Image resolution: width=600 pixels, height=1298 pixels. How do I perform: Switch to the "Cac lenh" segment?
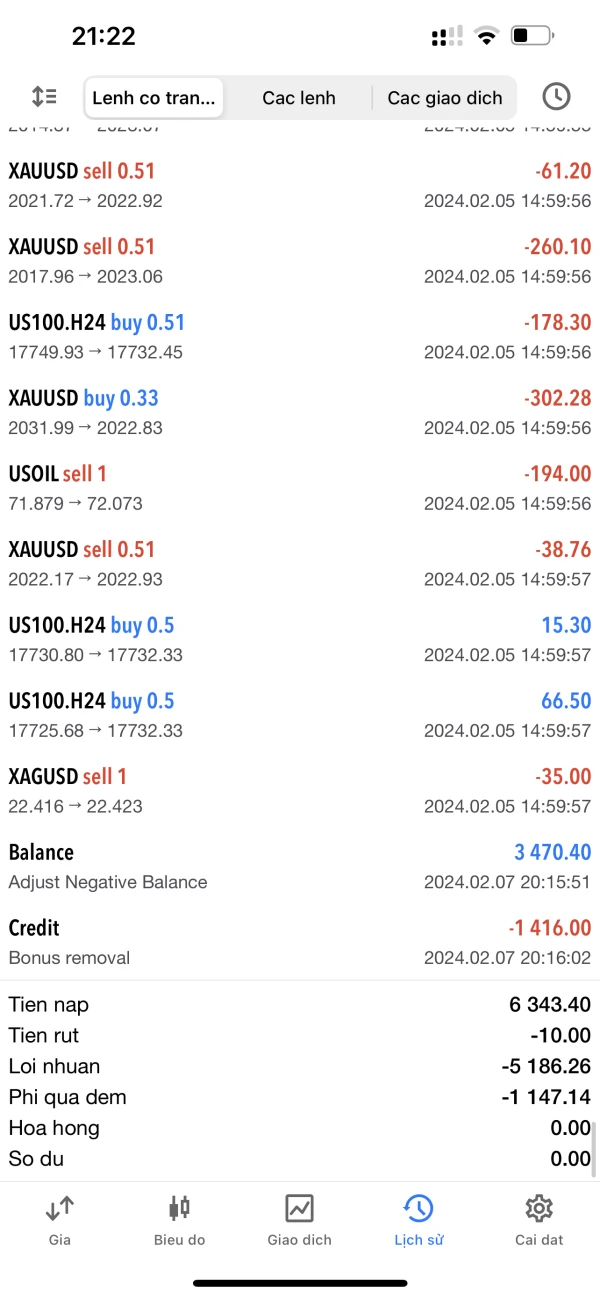tap(299, 98)
